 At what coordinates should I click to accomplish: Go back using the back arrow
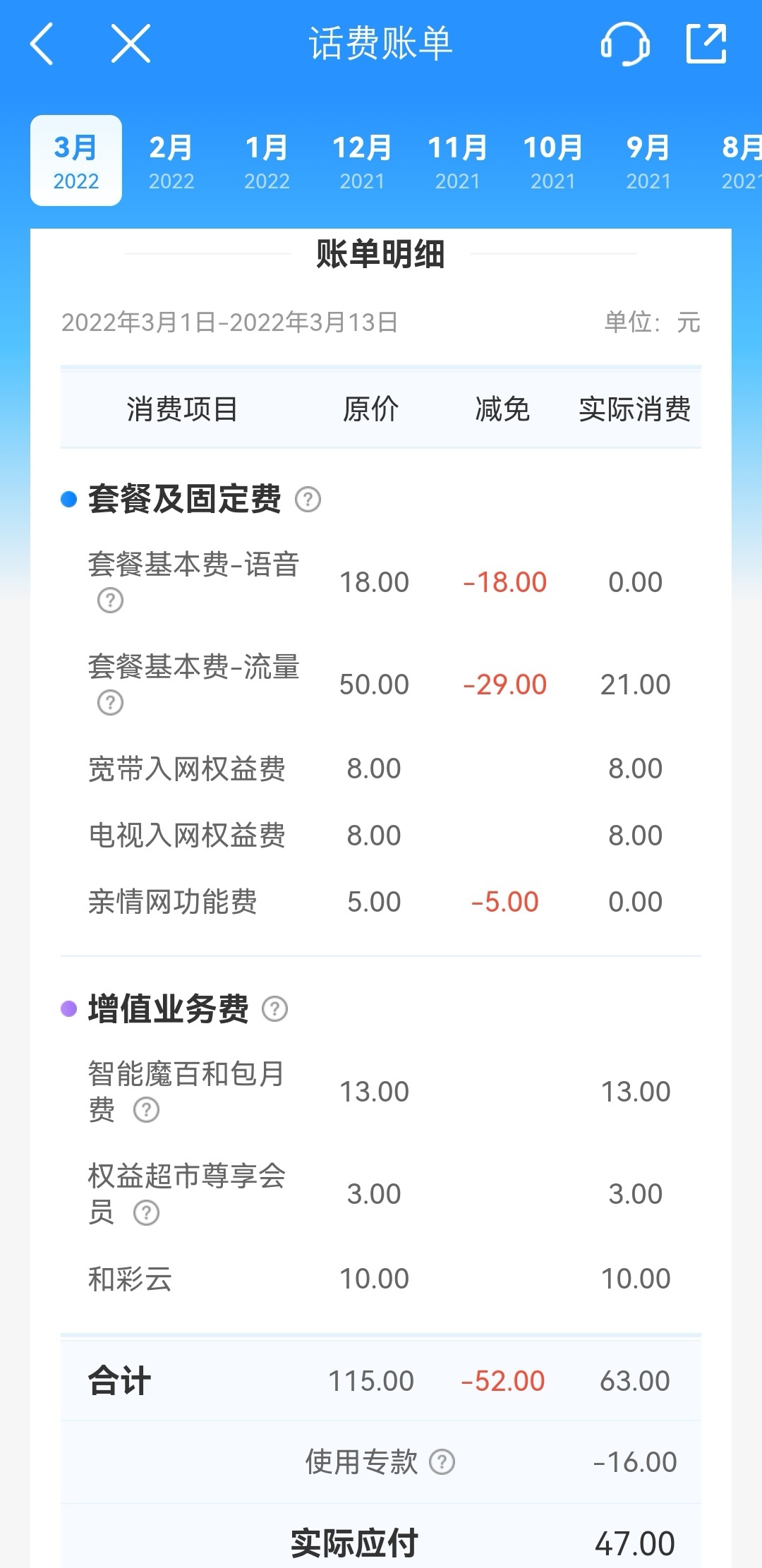pyautogui.click(x=42, y=44)
